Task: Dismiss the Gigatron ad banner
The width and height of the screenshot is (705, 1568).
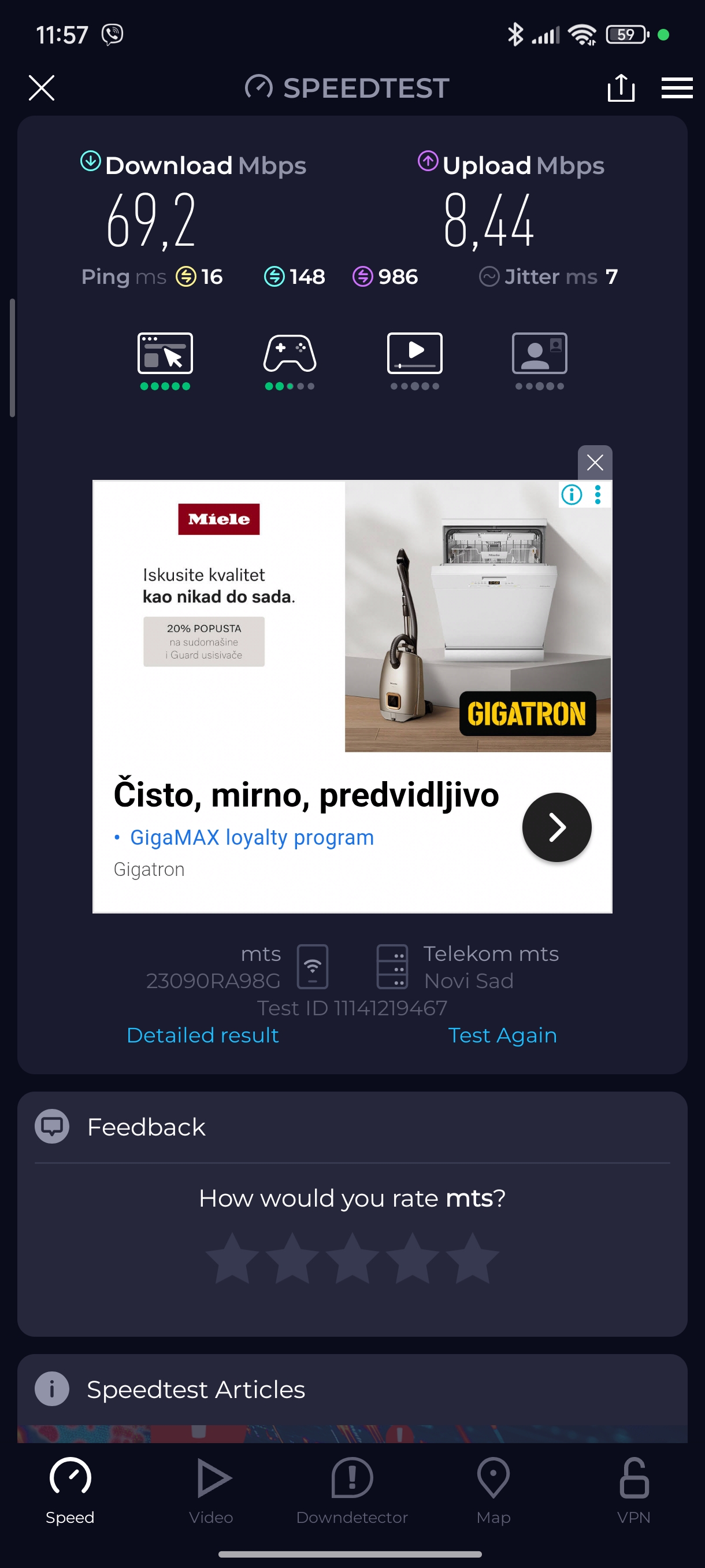Action: (594, 463)
